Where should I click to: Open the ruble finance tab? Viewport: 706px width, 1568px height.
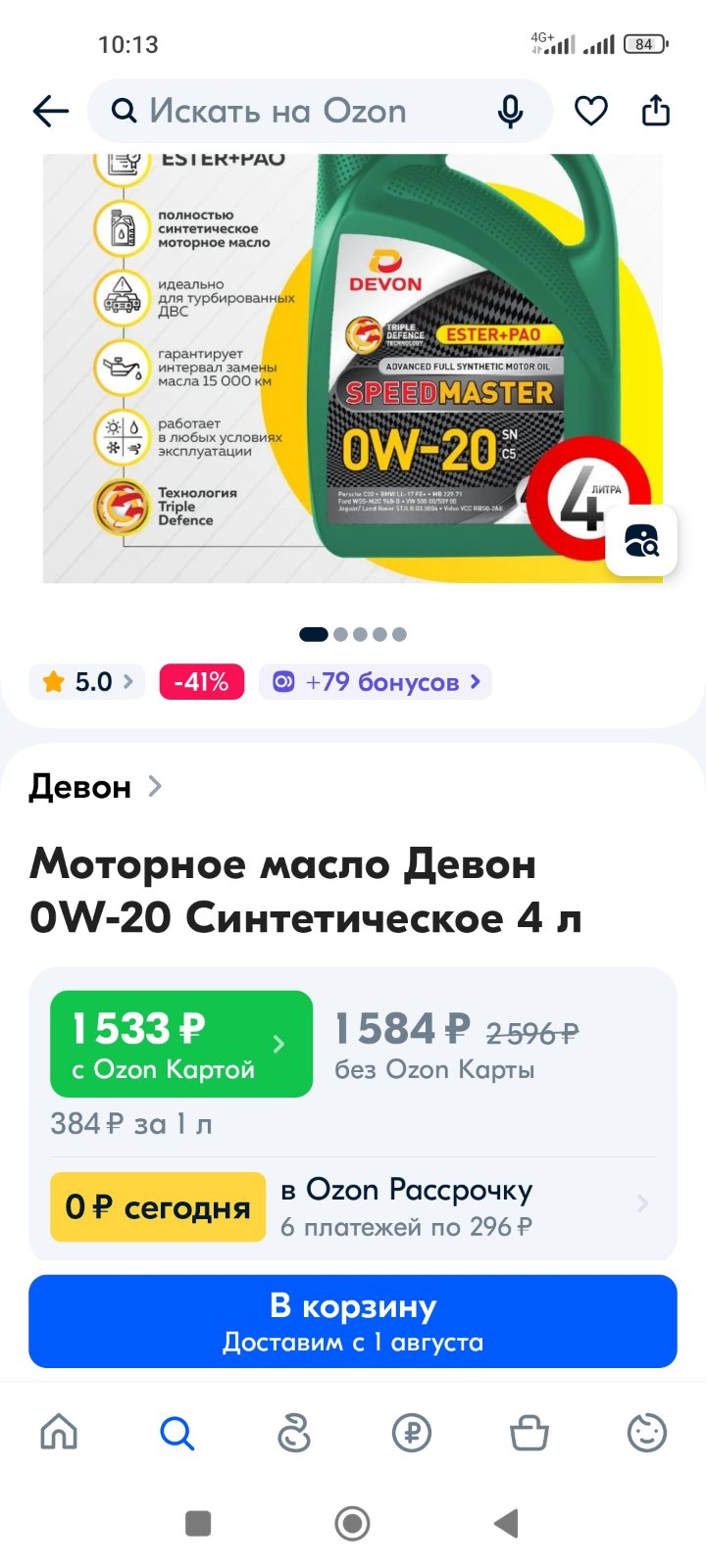[412, 1433]
